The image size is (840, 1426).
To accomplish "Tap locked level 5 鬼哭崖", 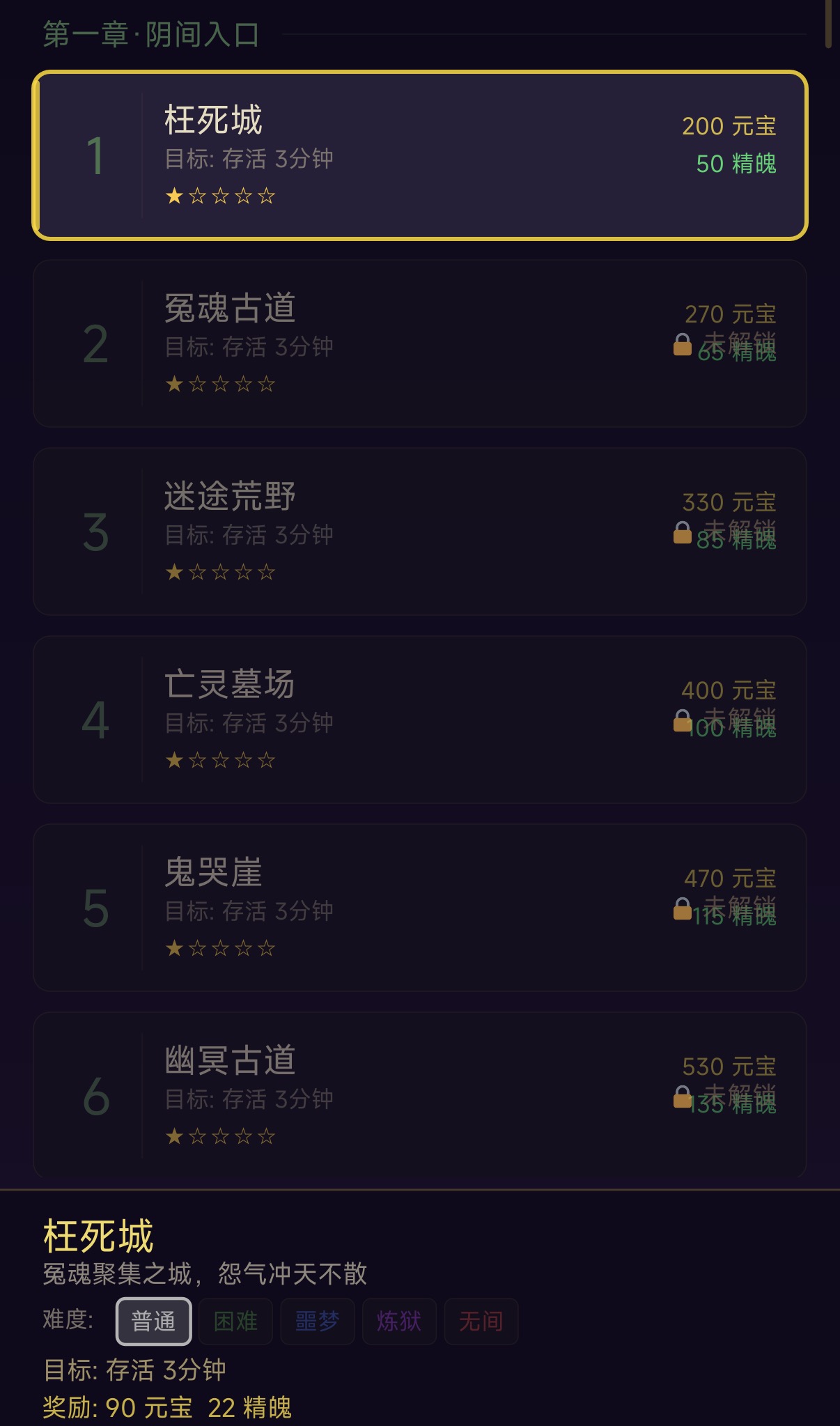I will [x=420, y=908].
